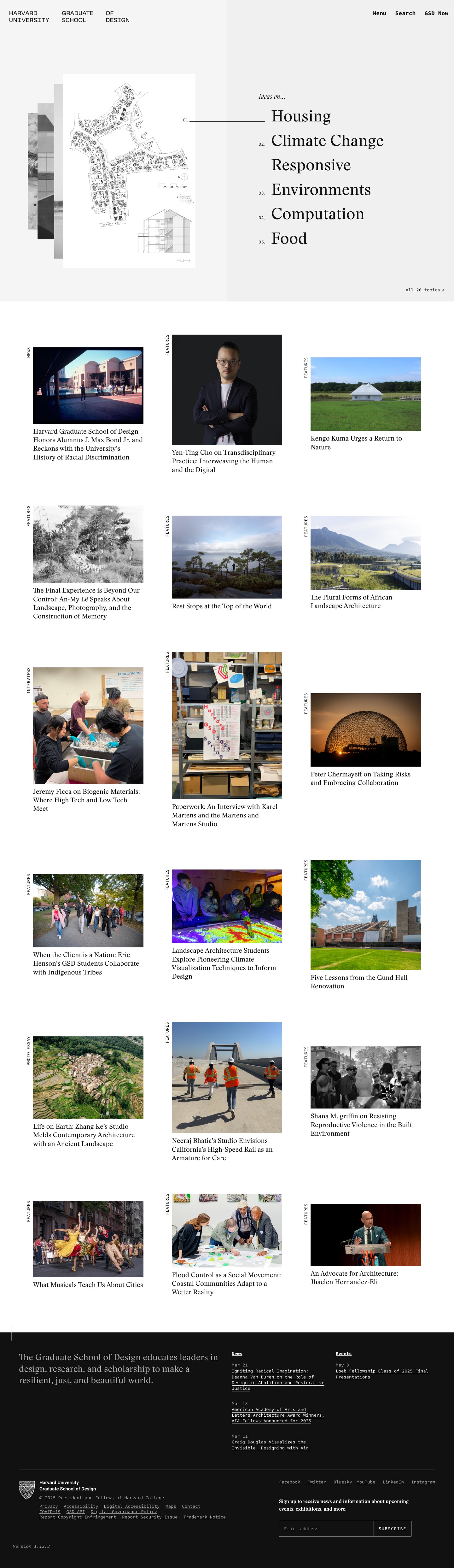Open the Menu in the header
The image size is (454, 1568).
coord(379,13)
